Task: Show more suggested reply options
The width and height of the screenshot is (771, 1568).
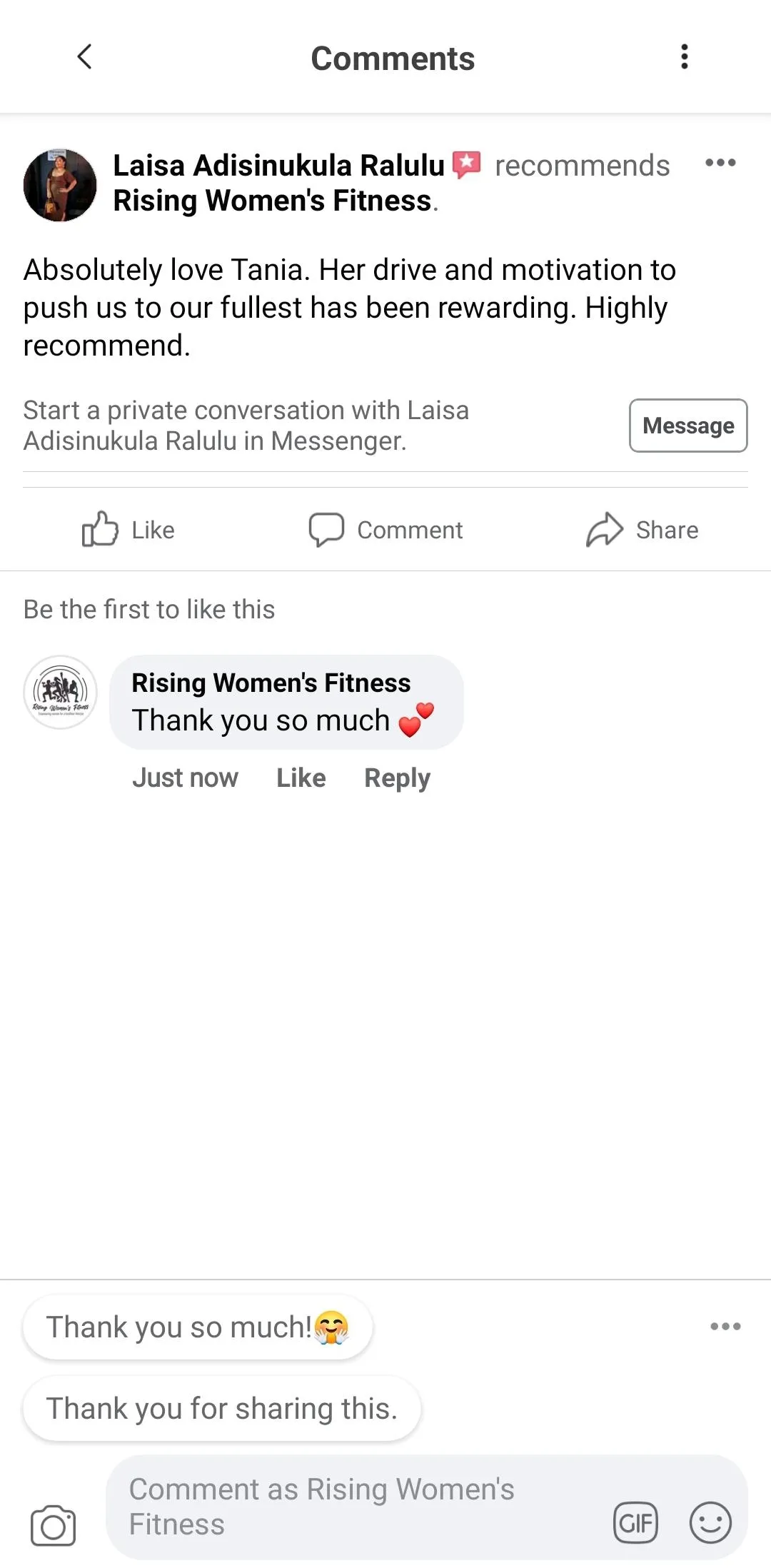Action: 725,1327
